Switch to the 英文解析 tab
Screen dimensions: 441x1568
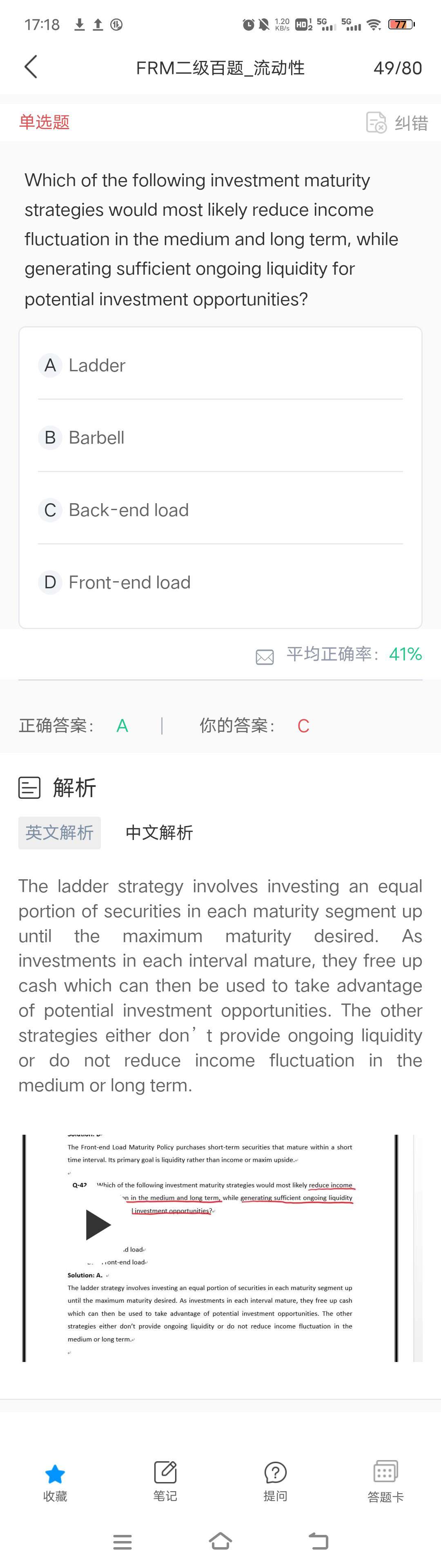pyautogui.click(x=60, y=832)
